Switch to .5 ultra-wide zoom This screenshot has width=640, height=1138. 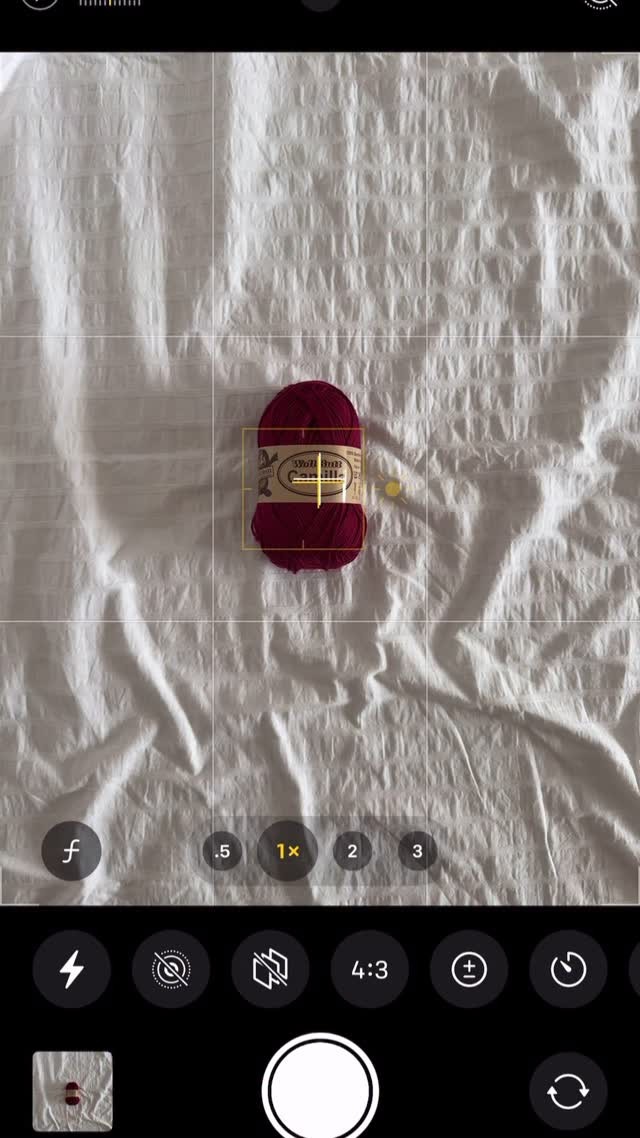point(222,851)
